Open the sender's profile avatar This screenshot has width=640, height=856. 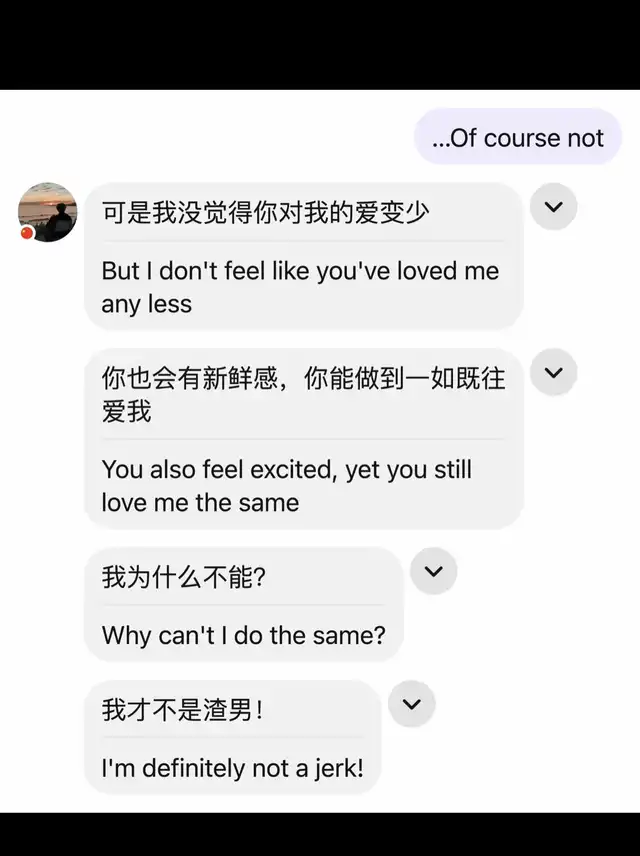(47, 212)
